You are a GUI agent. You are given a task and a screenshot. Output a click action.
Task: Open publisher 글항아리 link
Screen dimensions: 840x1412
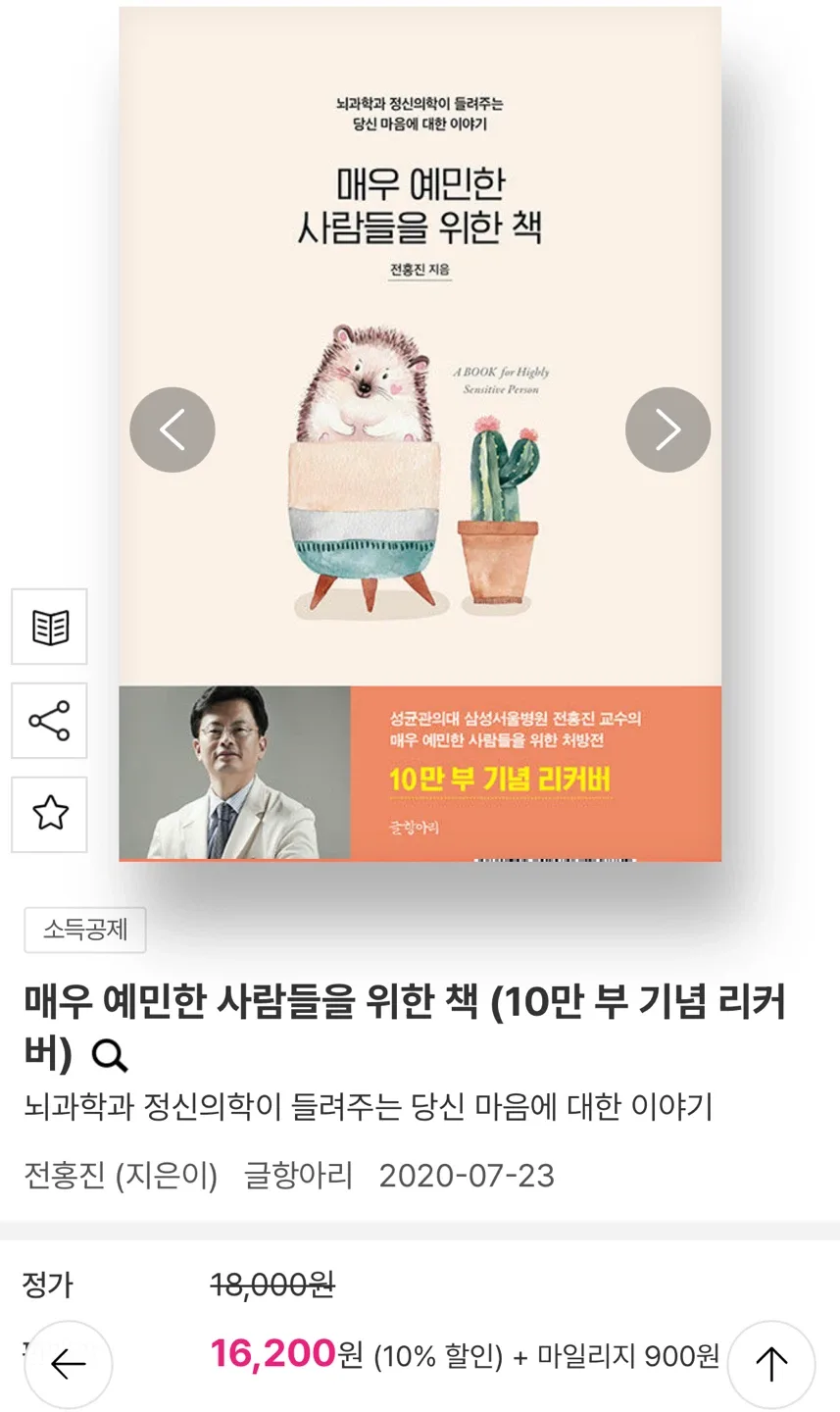tap(298, 1175)
